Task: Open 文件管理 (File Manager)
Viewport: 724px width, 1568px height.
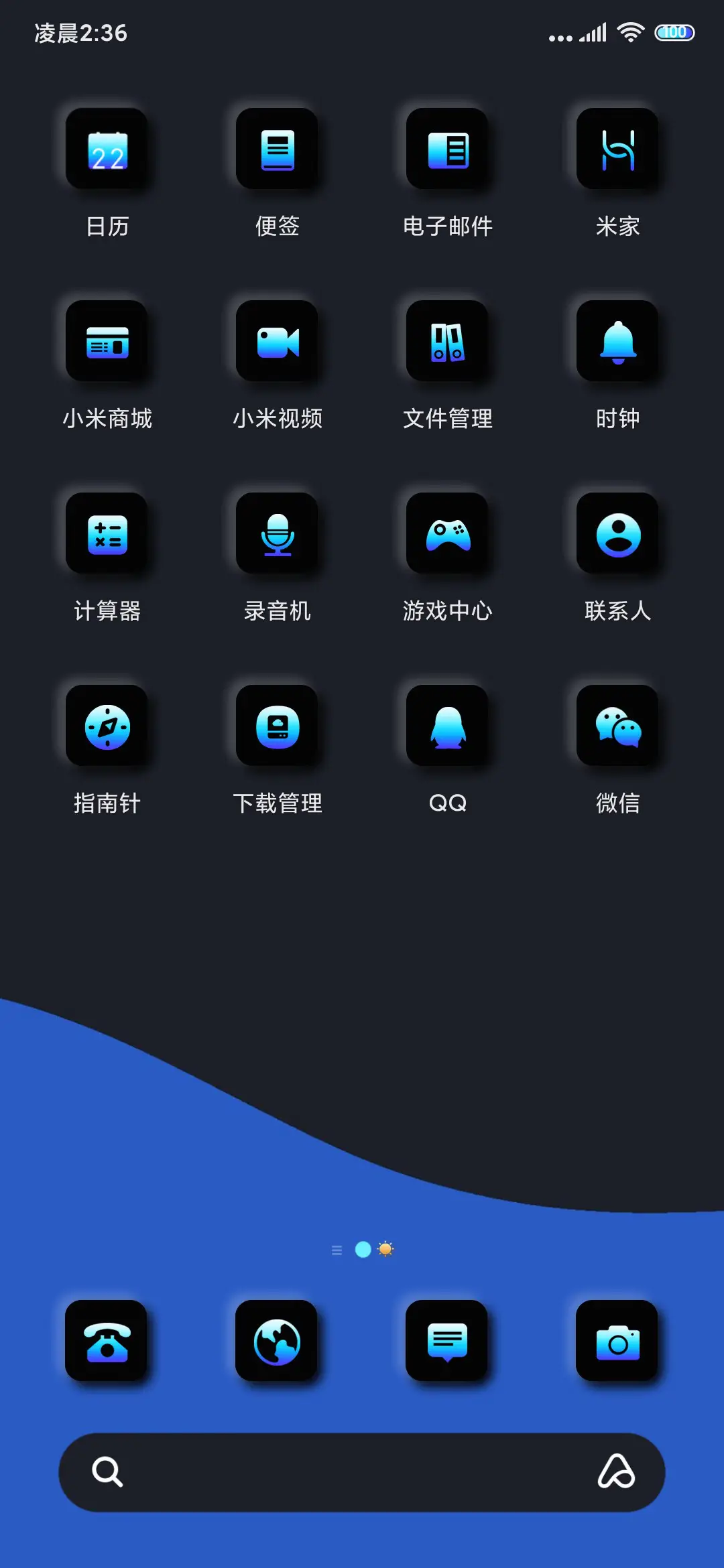Action: coord(448,342)
